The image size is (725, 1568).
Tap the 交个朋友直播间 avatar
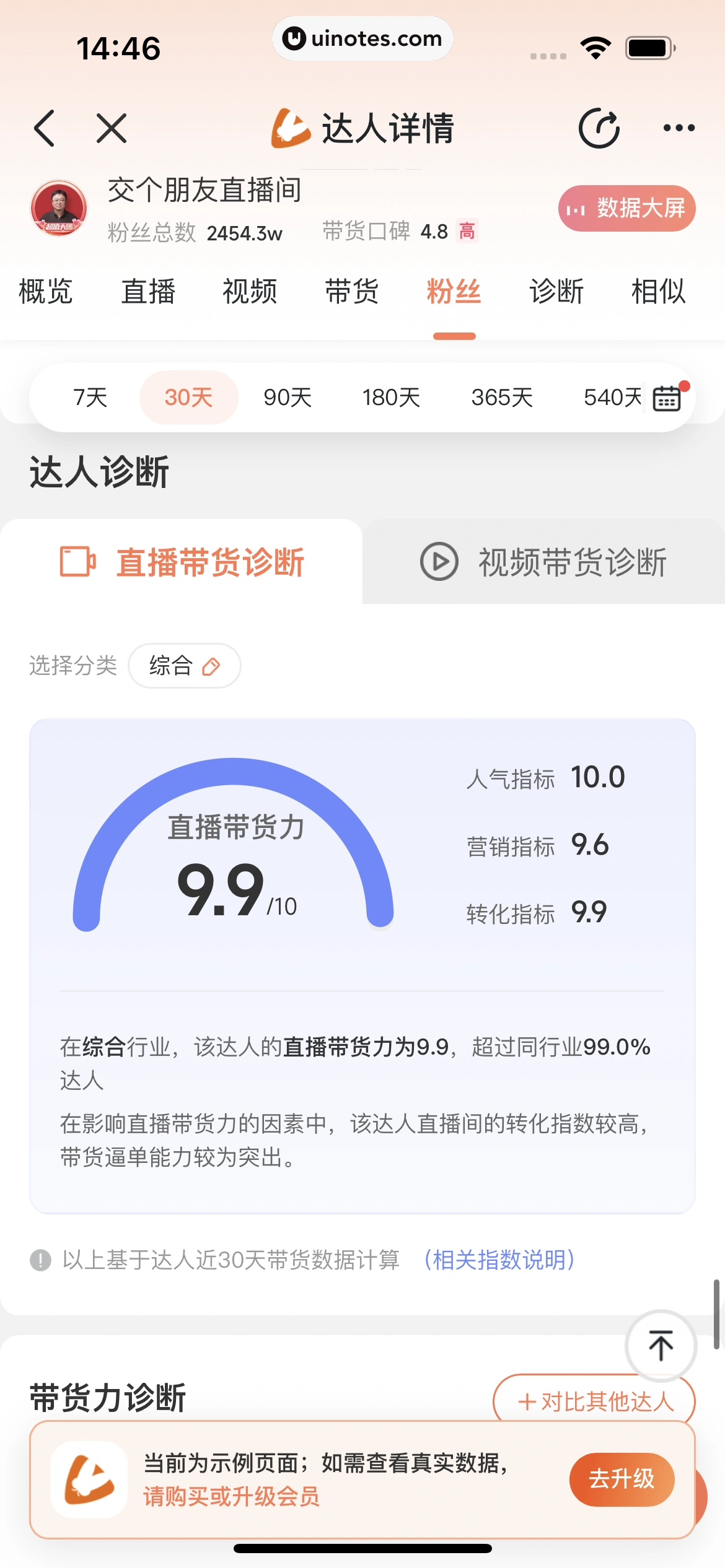[x=58, y=209]
